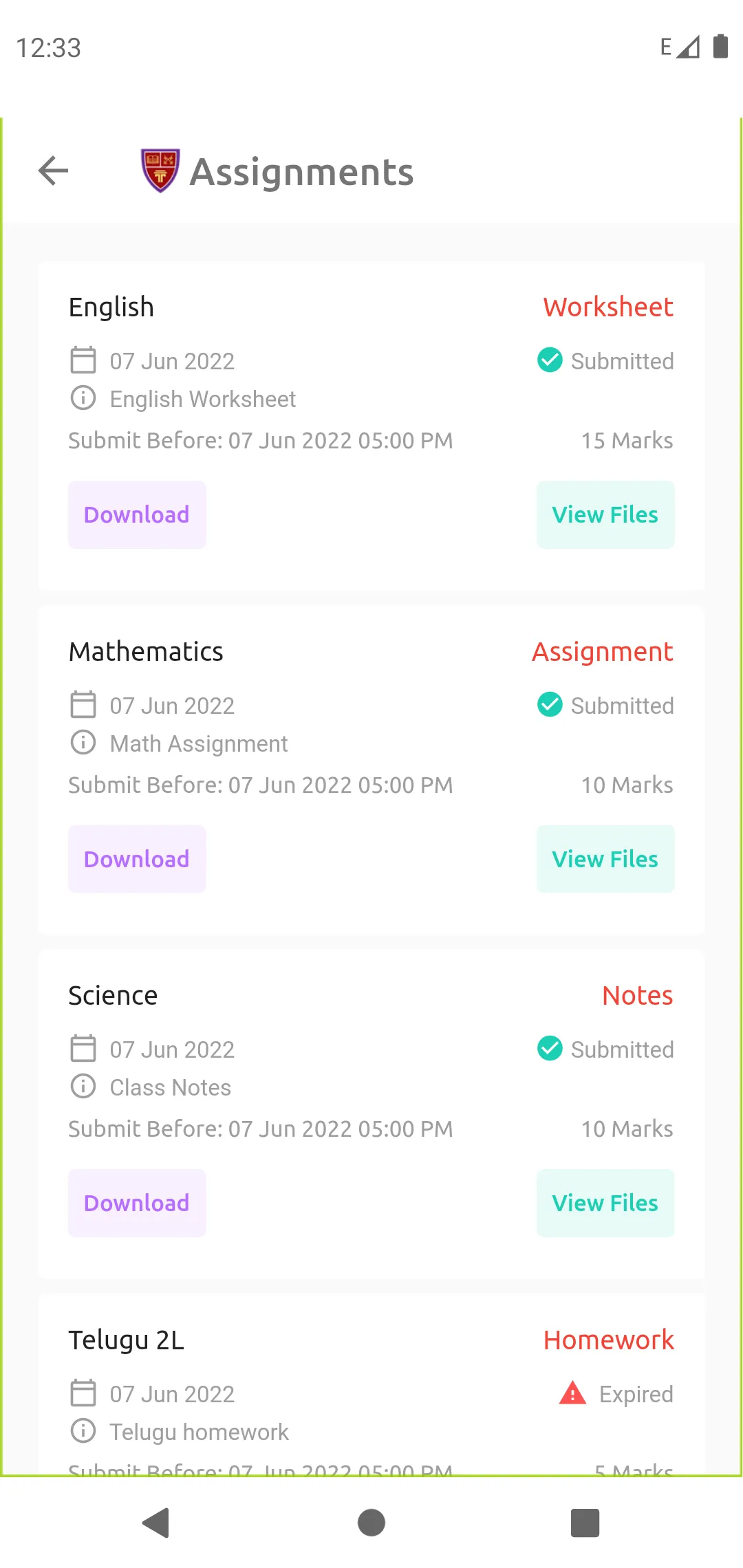View Files for English Worksheet

tap(605, 514)
